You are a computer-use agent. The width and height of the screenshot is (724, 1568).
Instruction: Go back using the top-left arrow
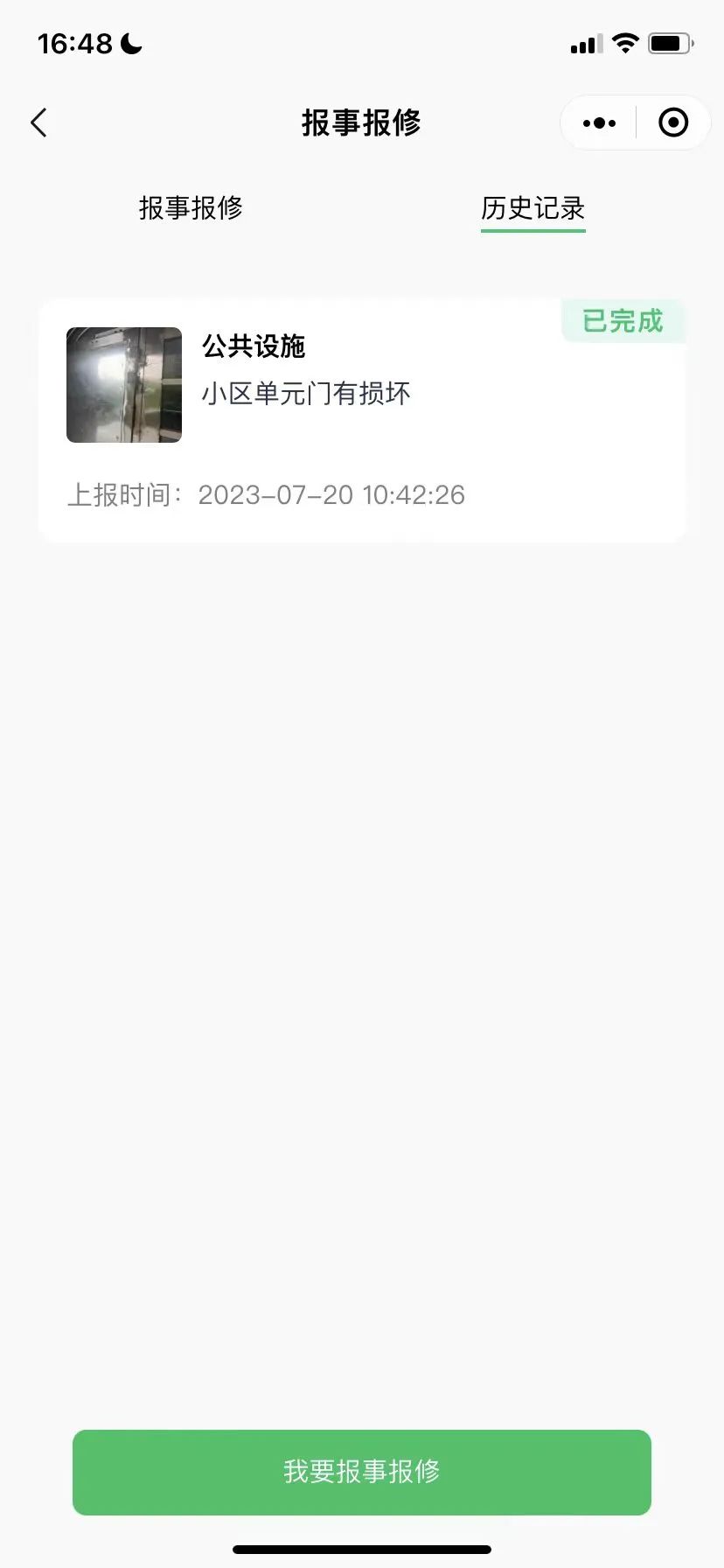[39, 122]
